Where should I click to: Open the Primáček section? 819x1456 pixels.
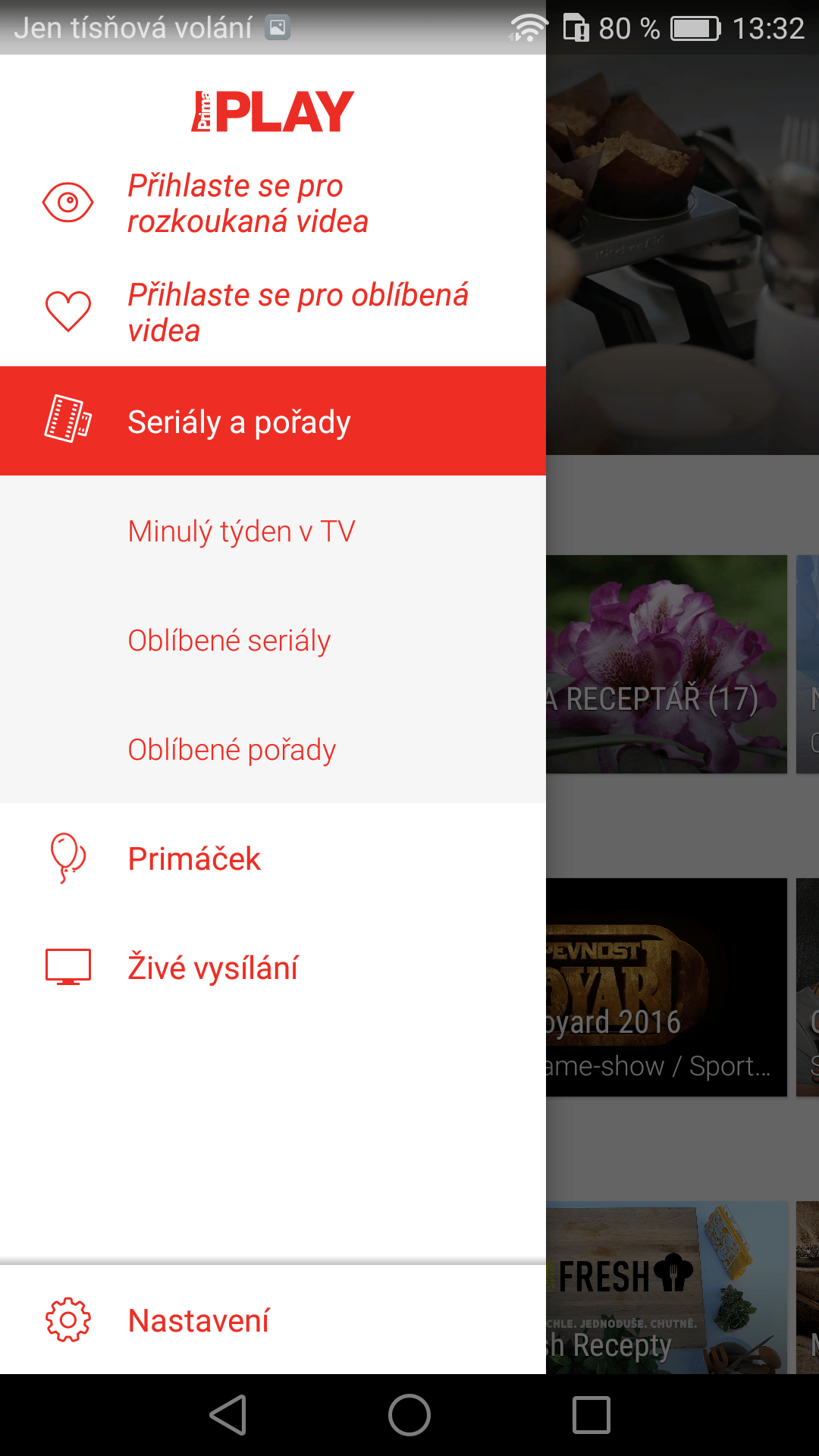[x=273, y=858]
